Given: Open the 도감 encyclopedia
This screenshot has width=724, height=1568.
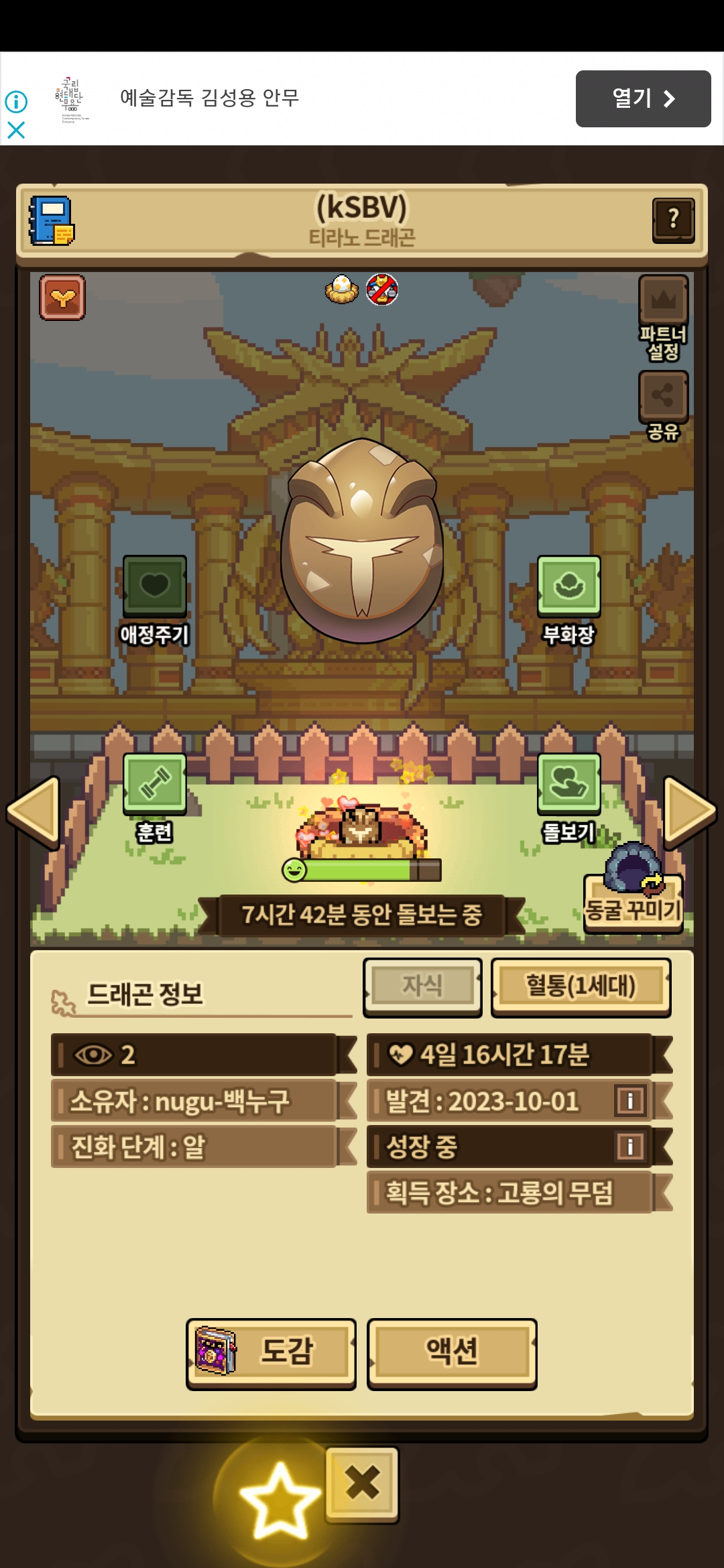Looking at the screenshot, I should click(x=271, y=1353).
